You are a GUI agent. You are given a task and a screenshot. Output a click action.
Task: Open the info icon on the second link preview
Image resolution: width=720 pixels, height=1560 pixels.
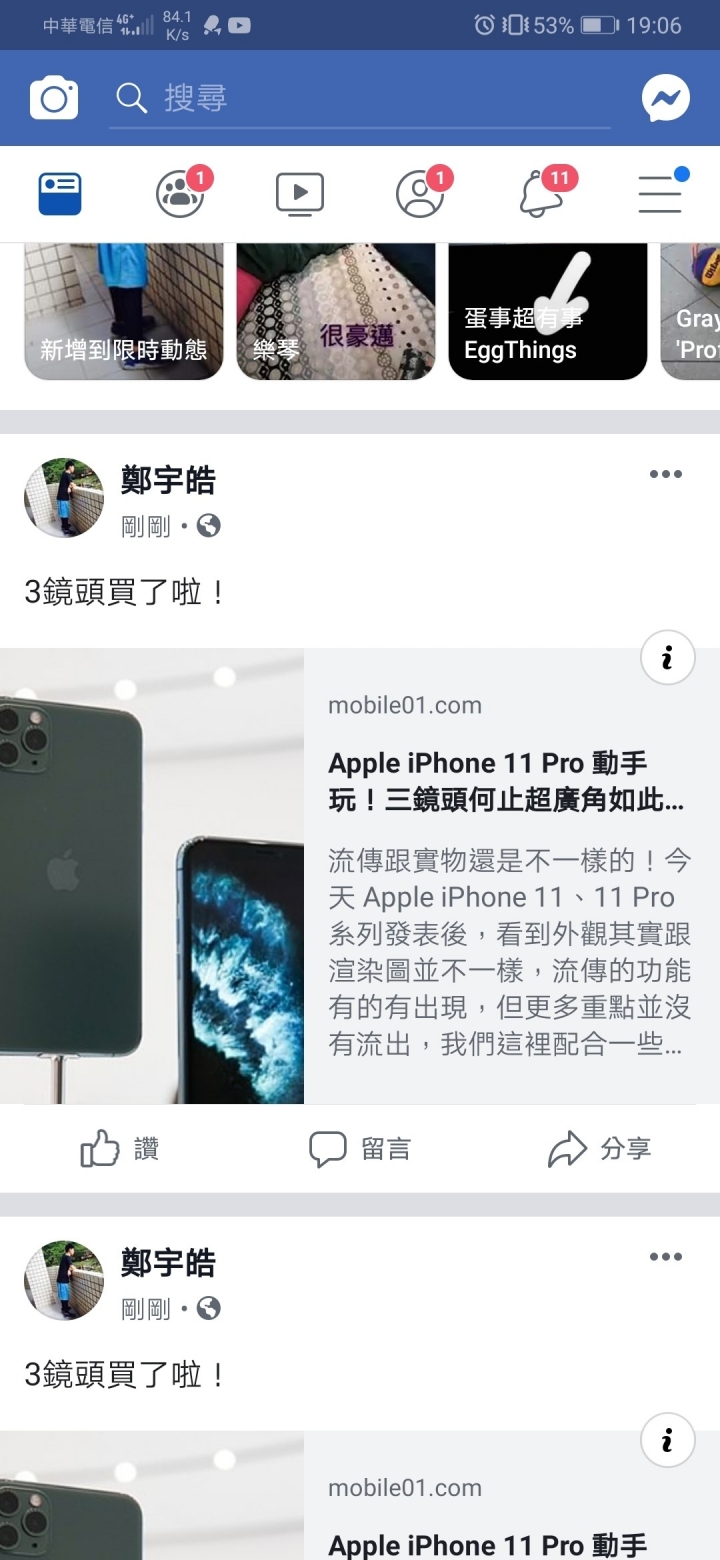click(x=667, y=1440)
